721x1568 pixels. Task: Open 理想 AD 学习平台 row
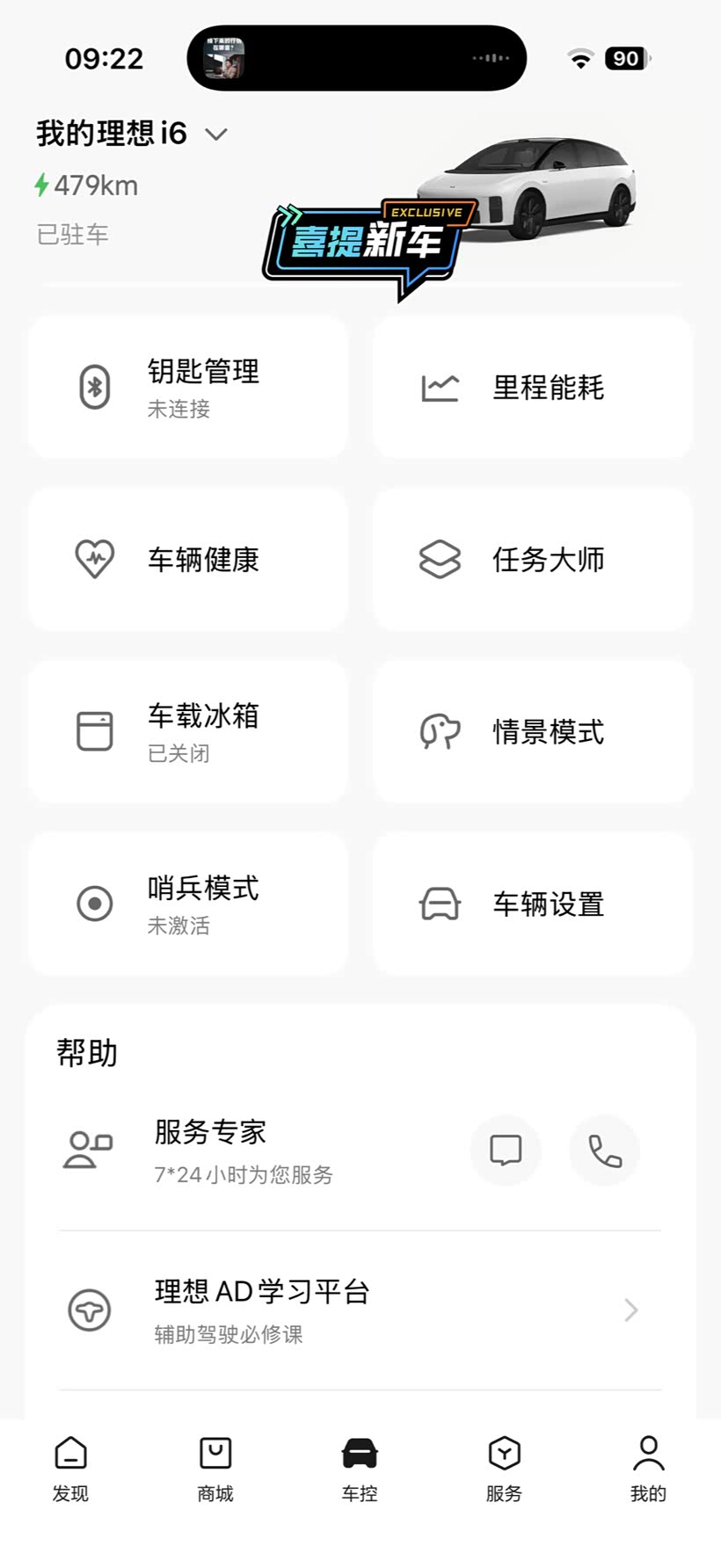[360, 1310]
